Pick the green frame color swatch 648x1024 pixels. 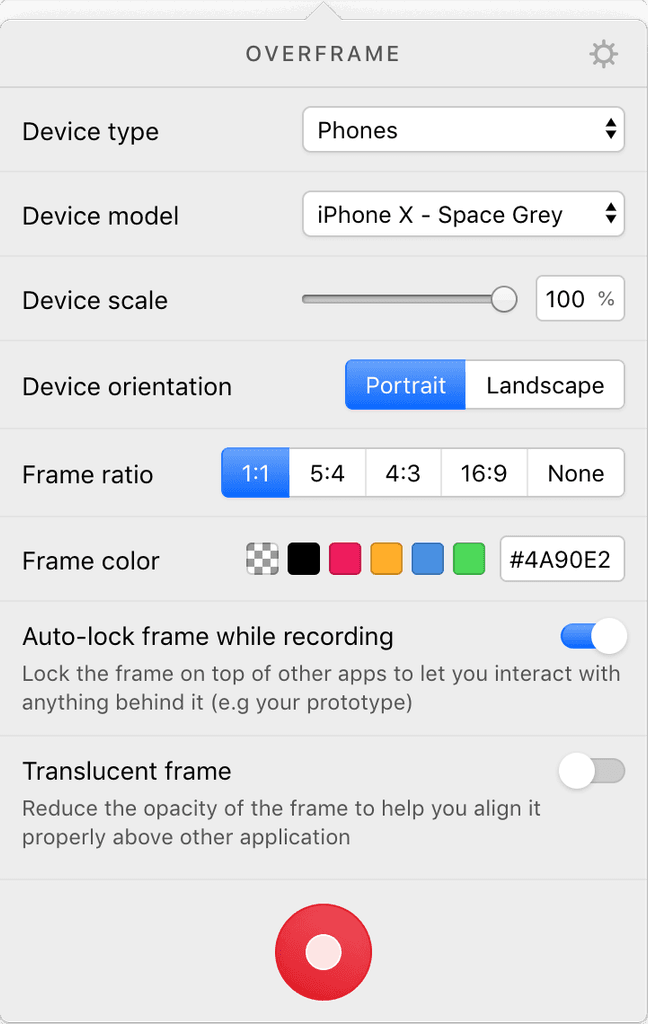(x=469, y=559)
